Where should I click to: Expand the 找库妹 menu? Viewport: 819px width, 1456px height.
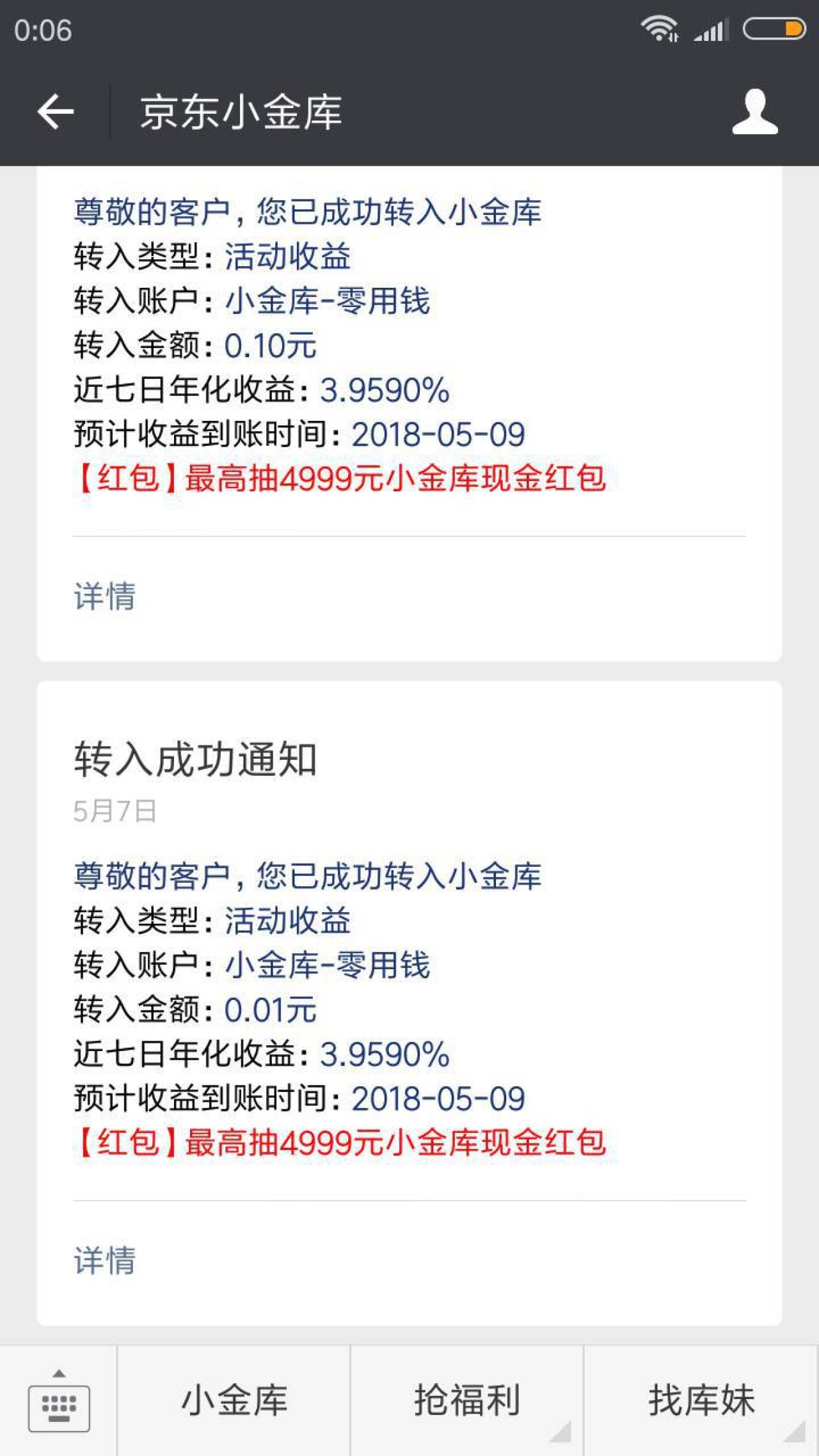701,1401
